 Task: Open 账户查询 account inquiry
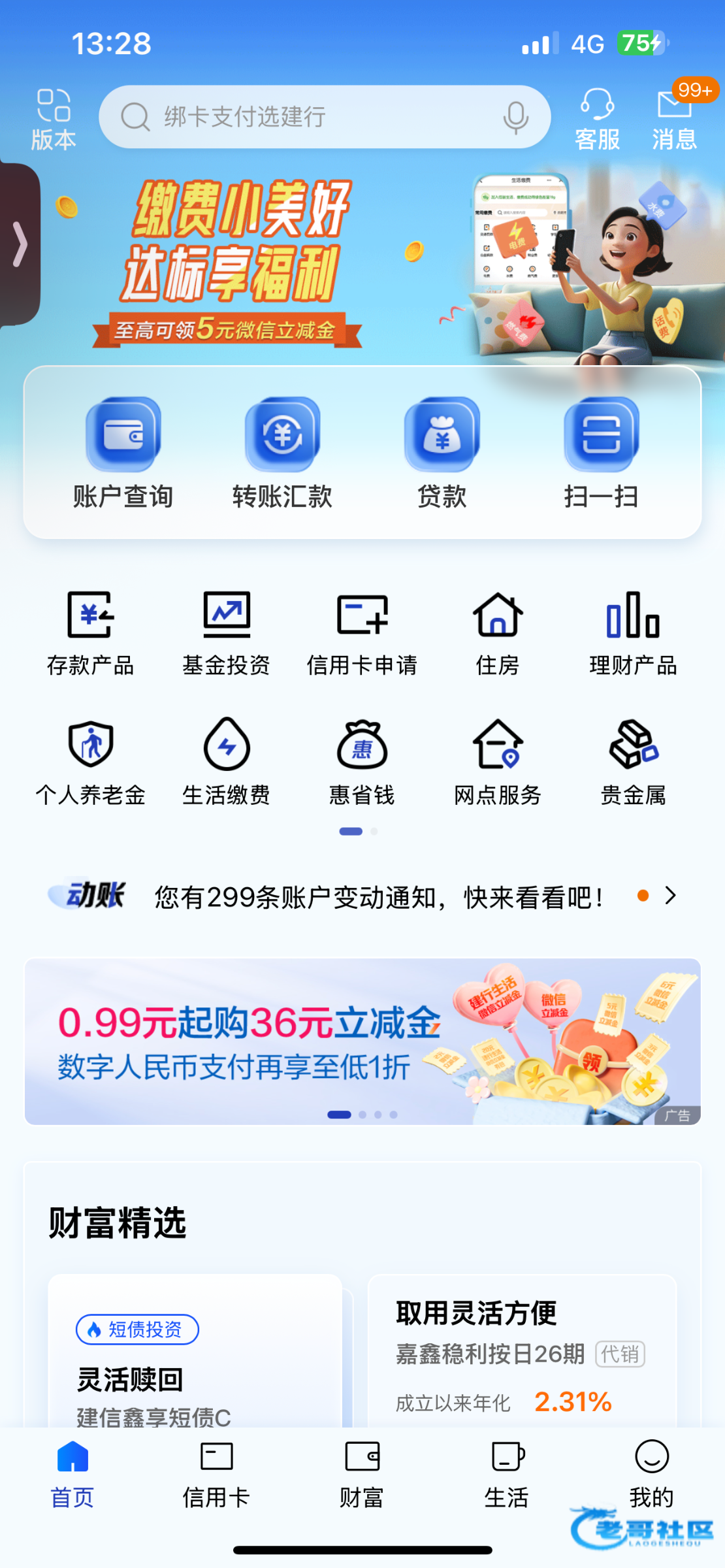(123, 452)
